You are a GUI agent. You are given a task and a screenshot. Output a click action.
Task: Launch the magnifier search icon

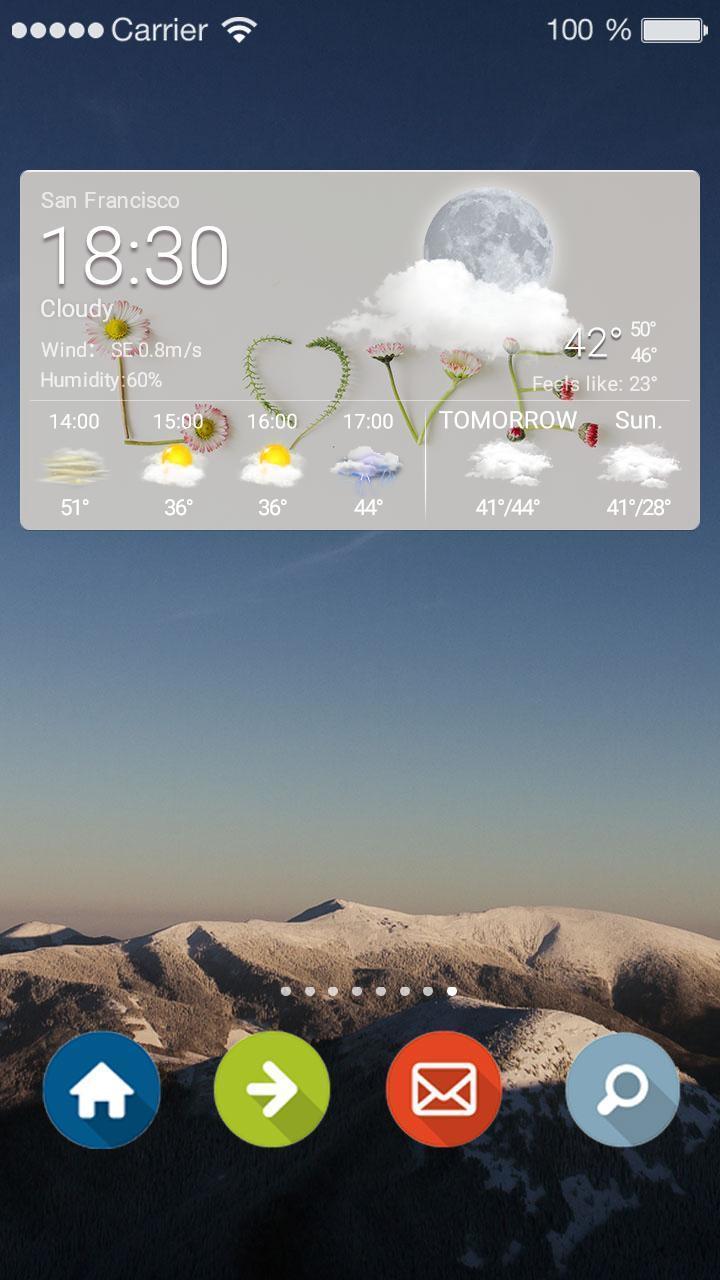point(622,1090)
